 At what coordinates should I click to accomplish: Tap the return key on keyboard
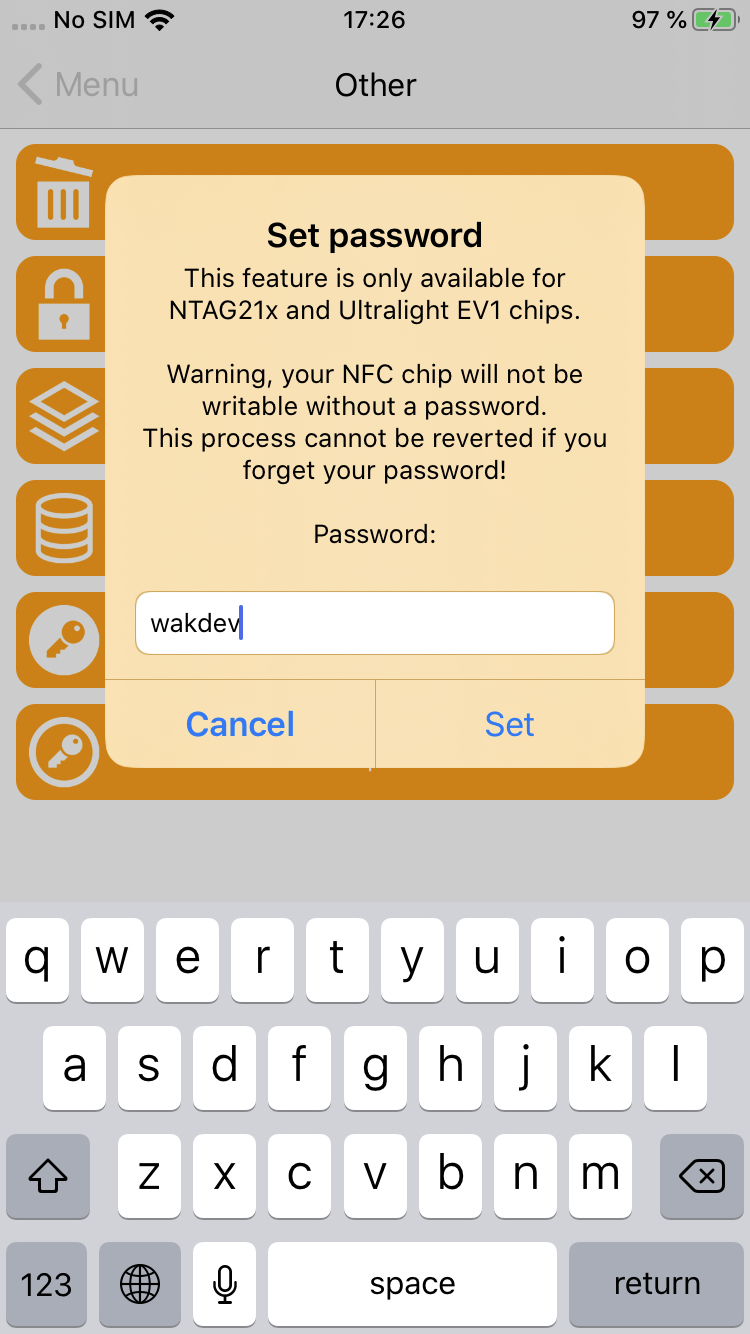coord(656,1284)
